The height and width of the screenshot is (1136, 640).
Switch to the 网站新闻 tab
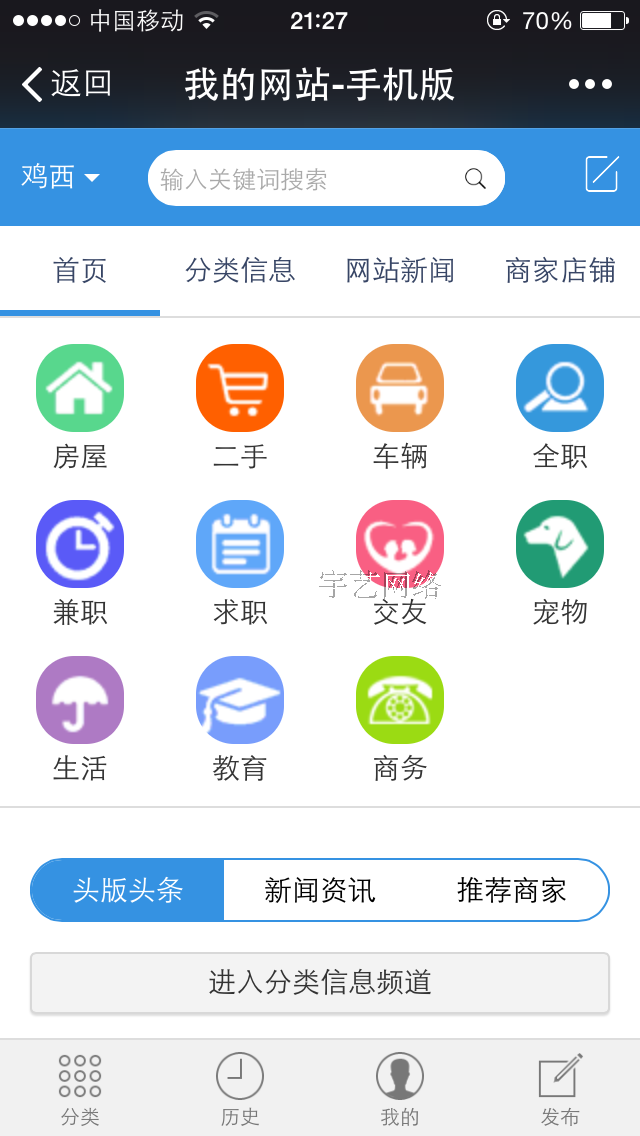click(x=400, y=270)
